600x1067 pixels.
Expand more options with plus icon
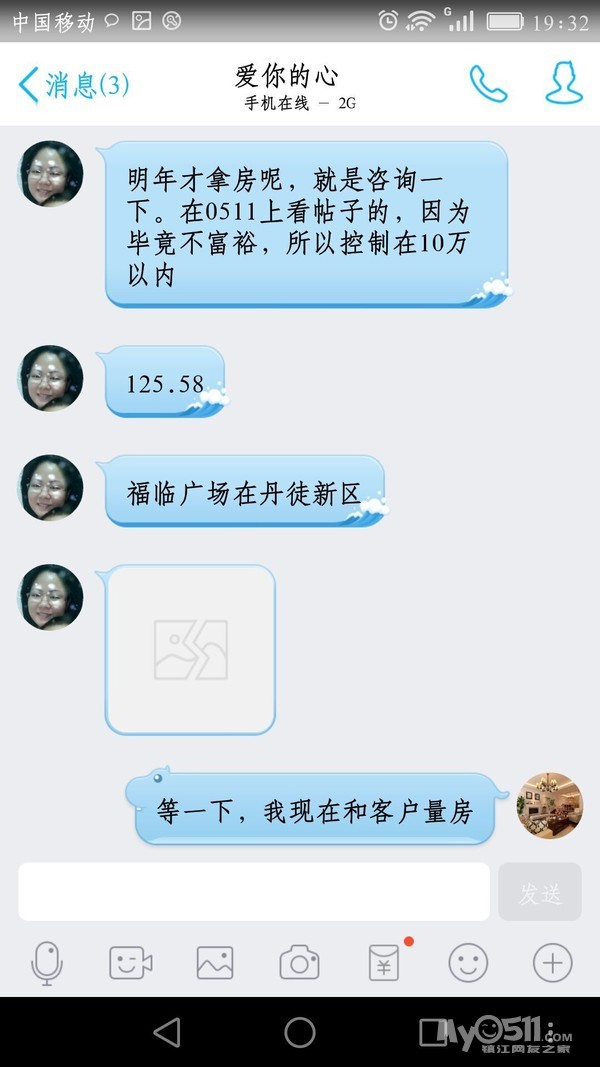(552, 963)
